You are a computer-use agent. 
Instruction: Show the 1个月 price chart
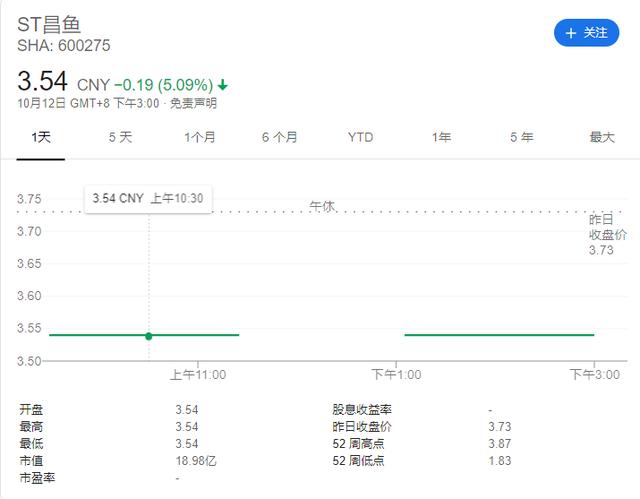(x=200, y=137)
